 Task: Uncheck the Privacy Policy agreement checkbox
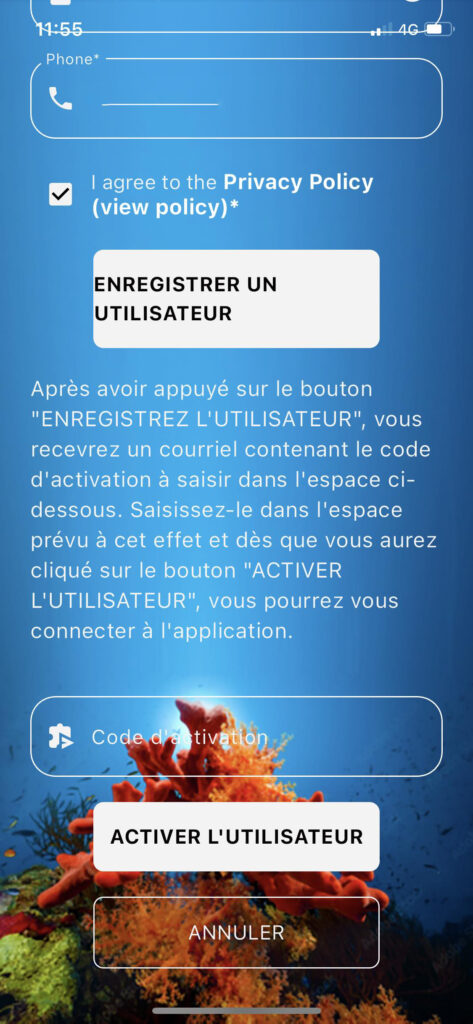[x=61, y=195]
